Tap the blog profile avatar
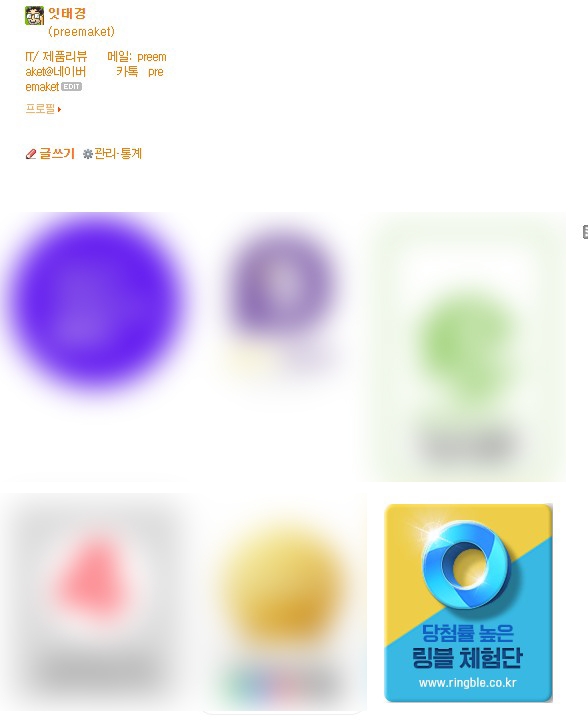This screenshot has width=588, height=724. pos(34,16)
